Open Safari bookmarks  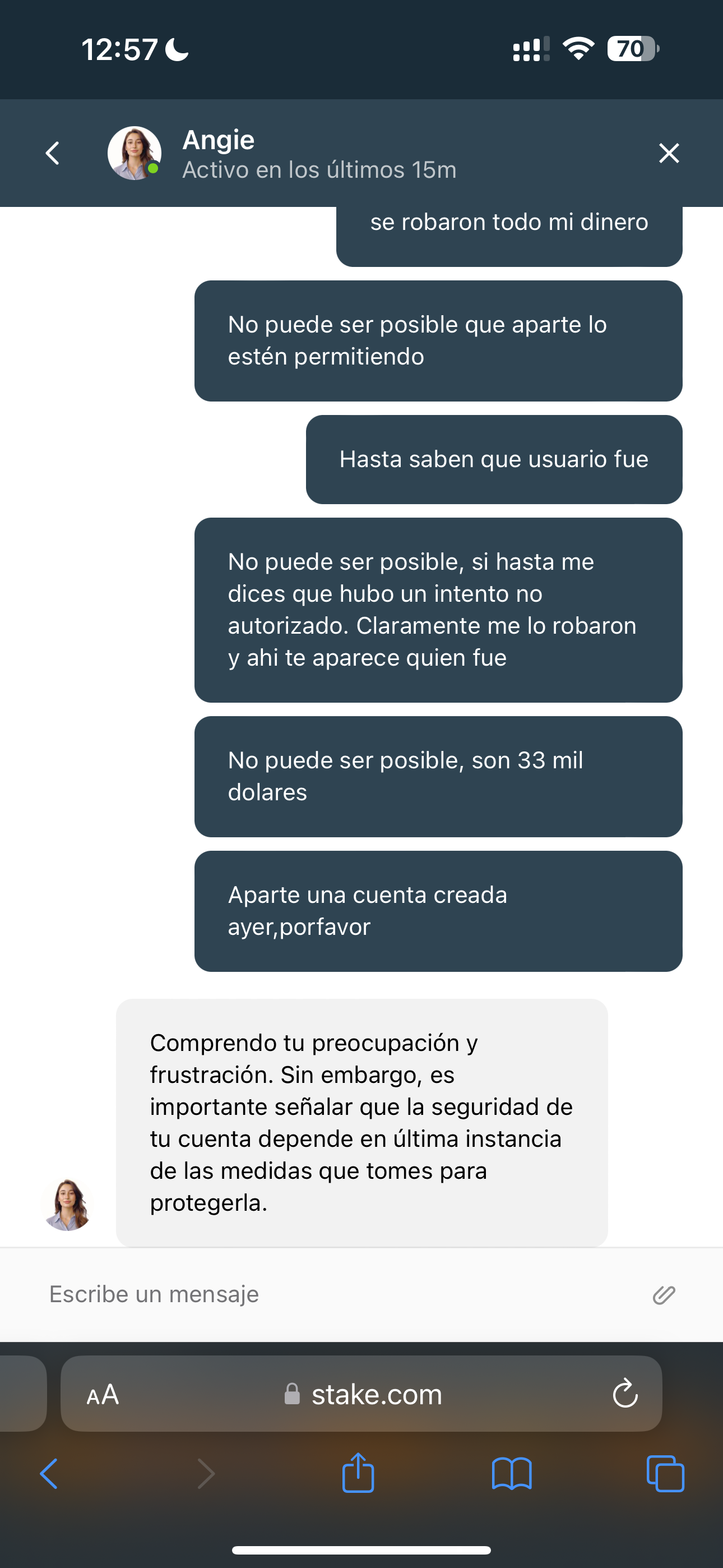512,1474
